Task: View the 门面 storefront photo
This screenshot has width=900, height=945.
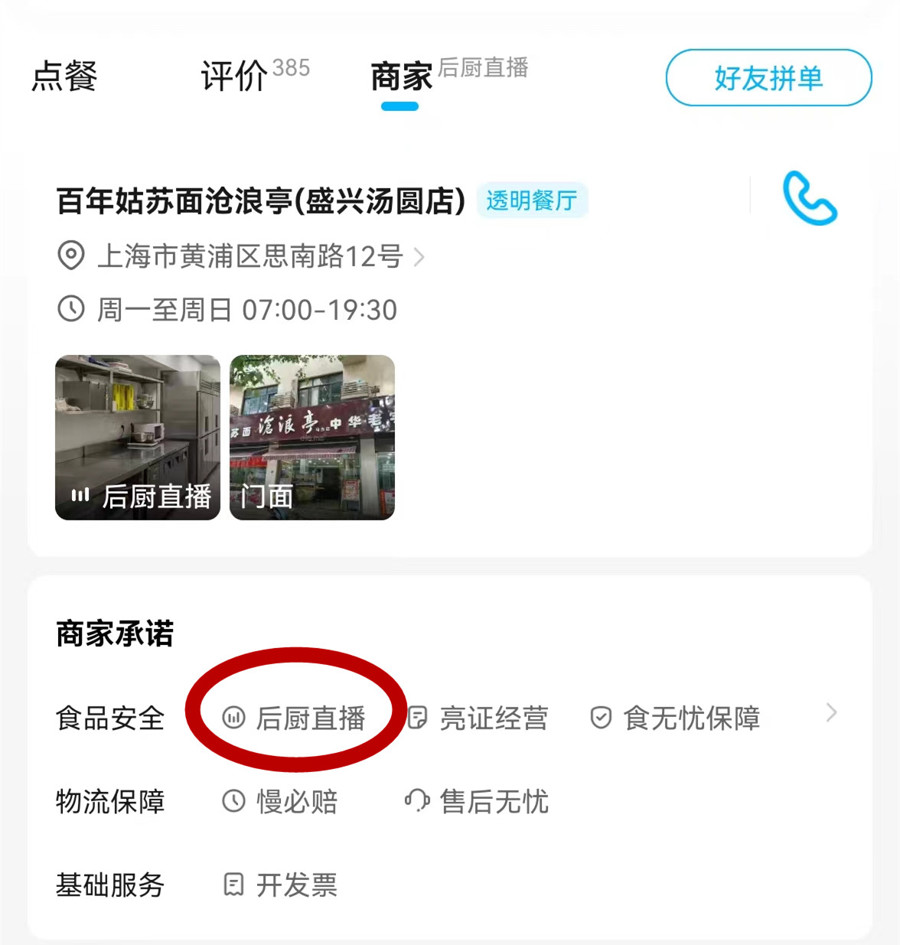Action: coord(312,437)
